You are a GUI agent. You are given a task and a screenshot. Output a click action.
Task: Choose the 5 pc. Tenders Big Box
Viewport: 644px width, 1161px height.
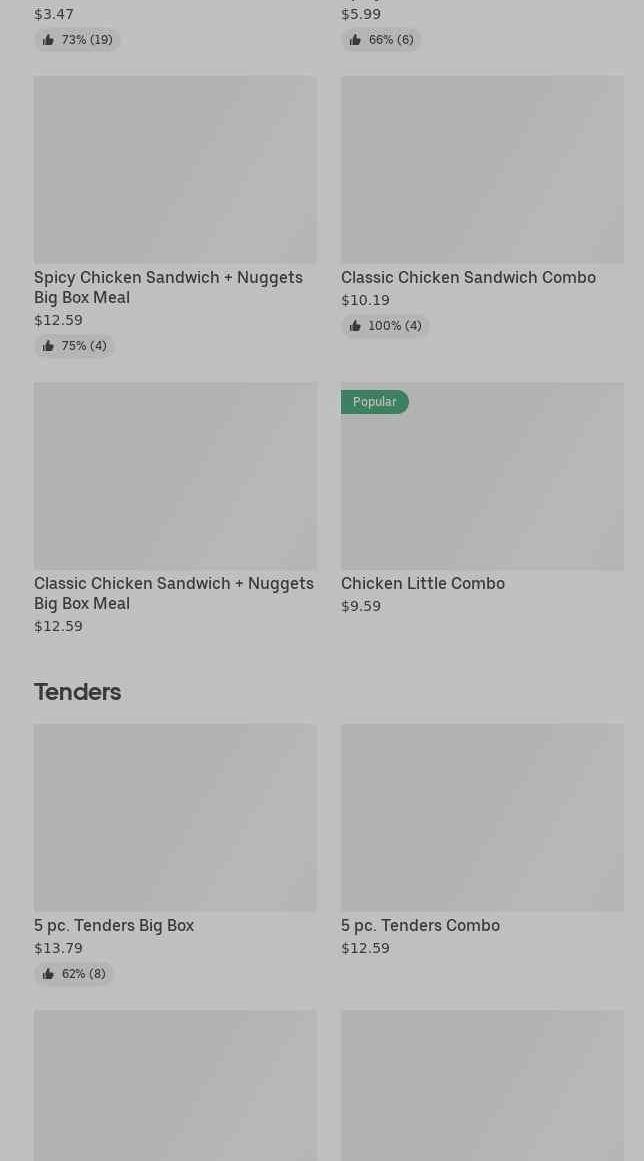(x=175, y=818)
